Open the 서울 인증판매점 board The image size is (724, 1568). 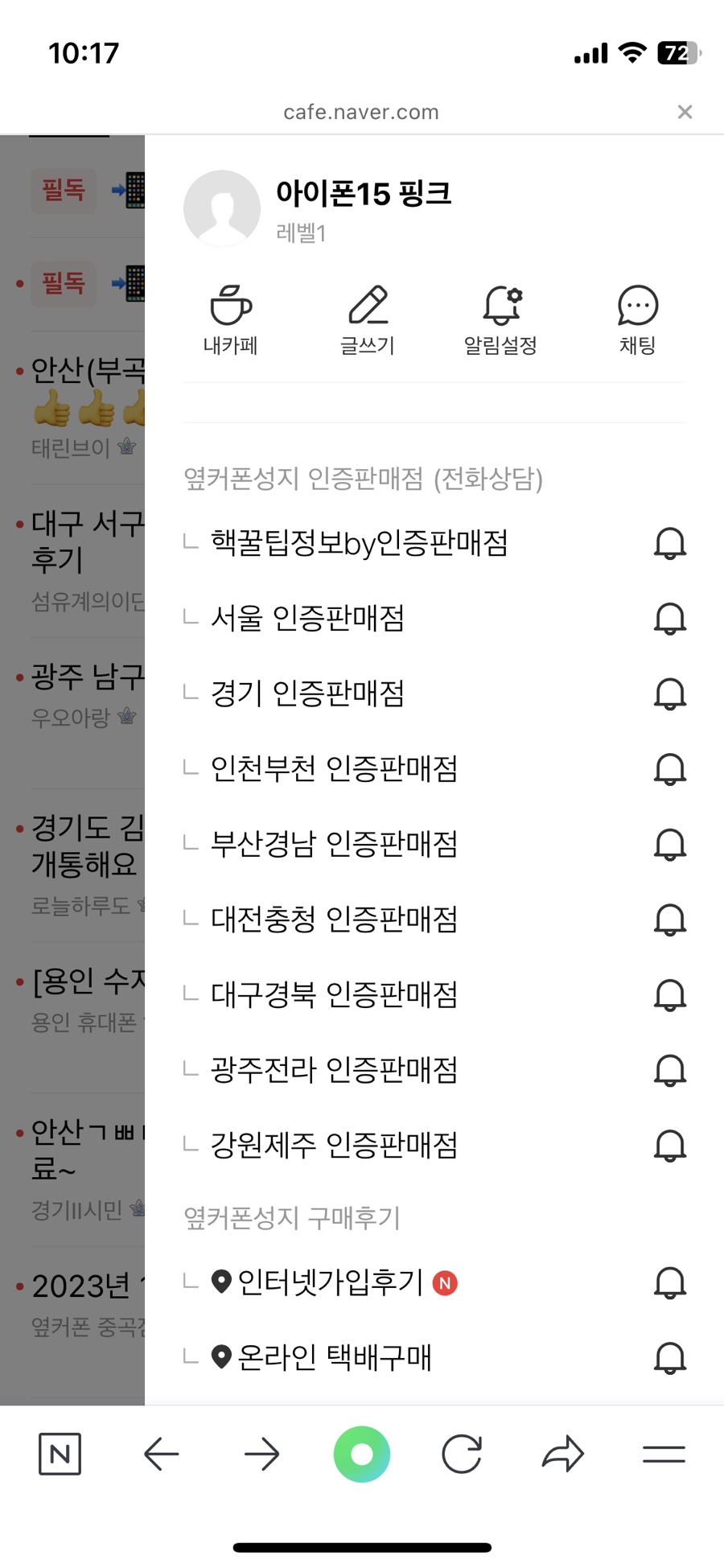click(307, 618)
